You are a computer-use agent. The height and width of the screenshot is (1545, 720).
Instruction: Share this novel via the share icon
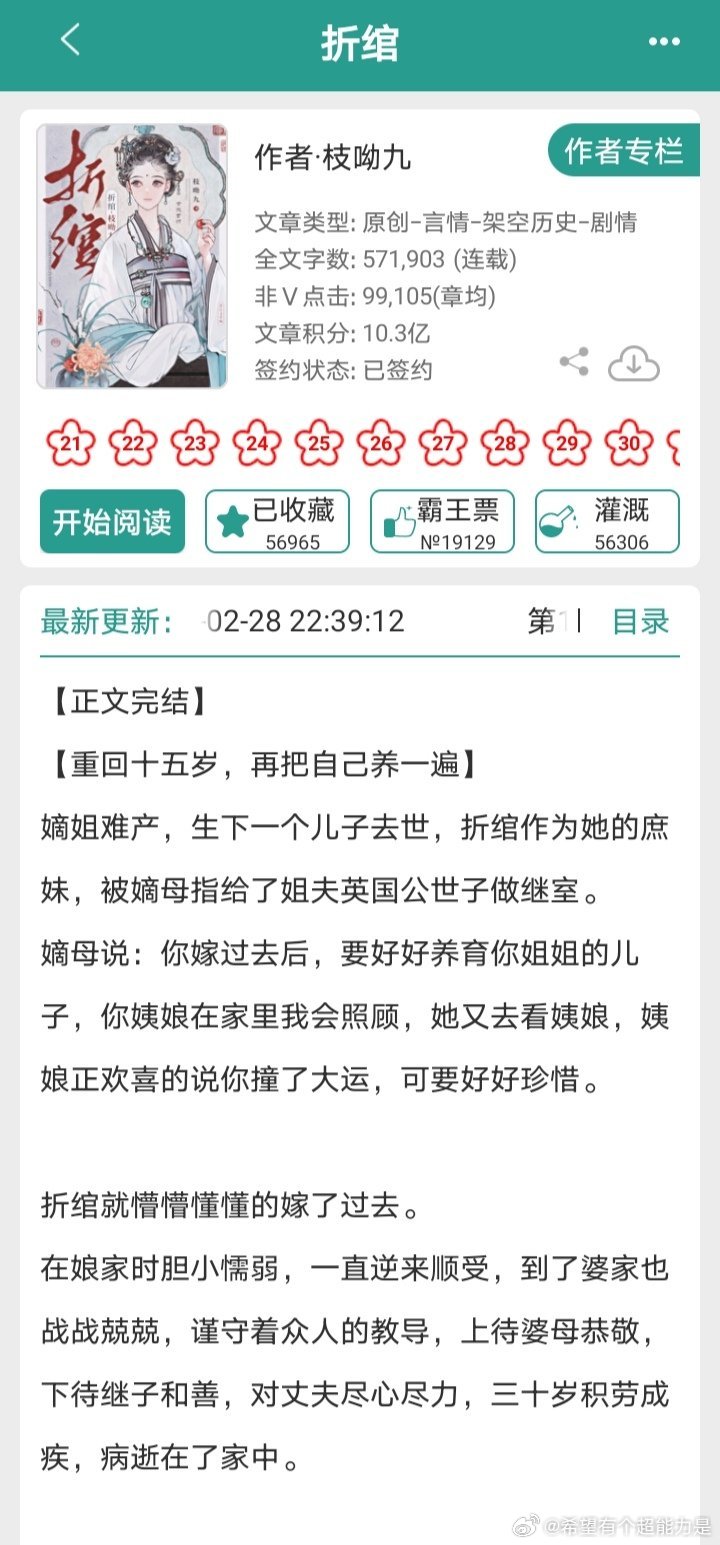[573, 363]
